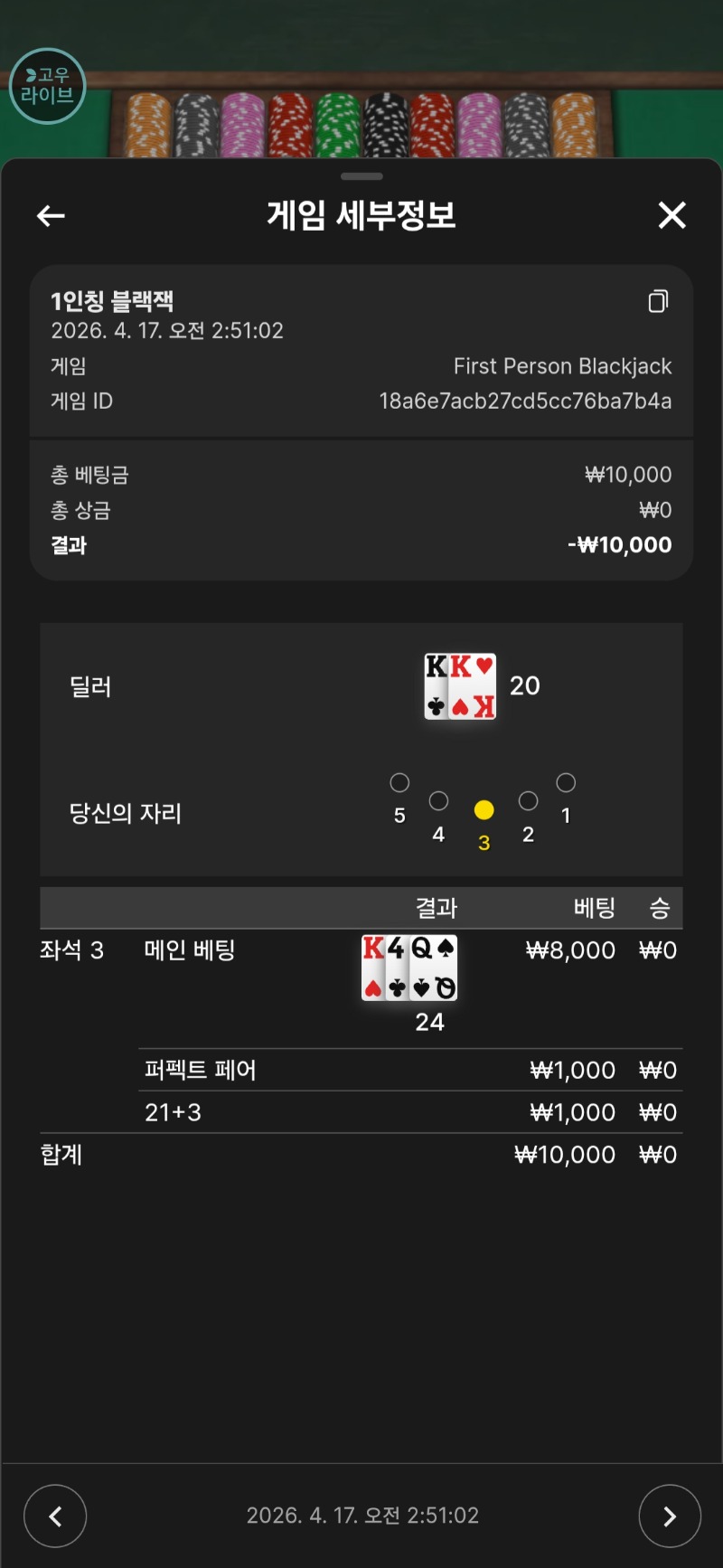Copy the game ID

tap(658, 301)
